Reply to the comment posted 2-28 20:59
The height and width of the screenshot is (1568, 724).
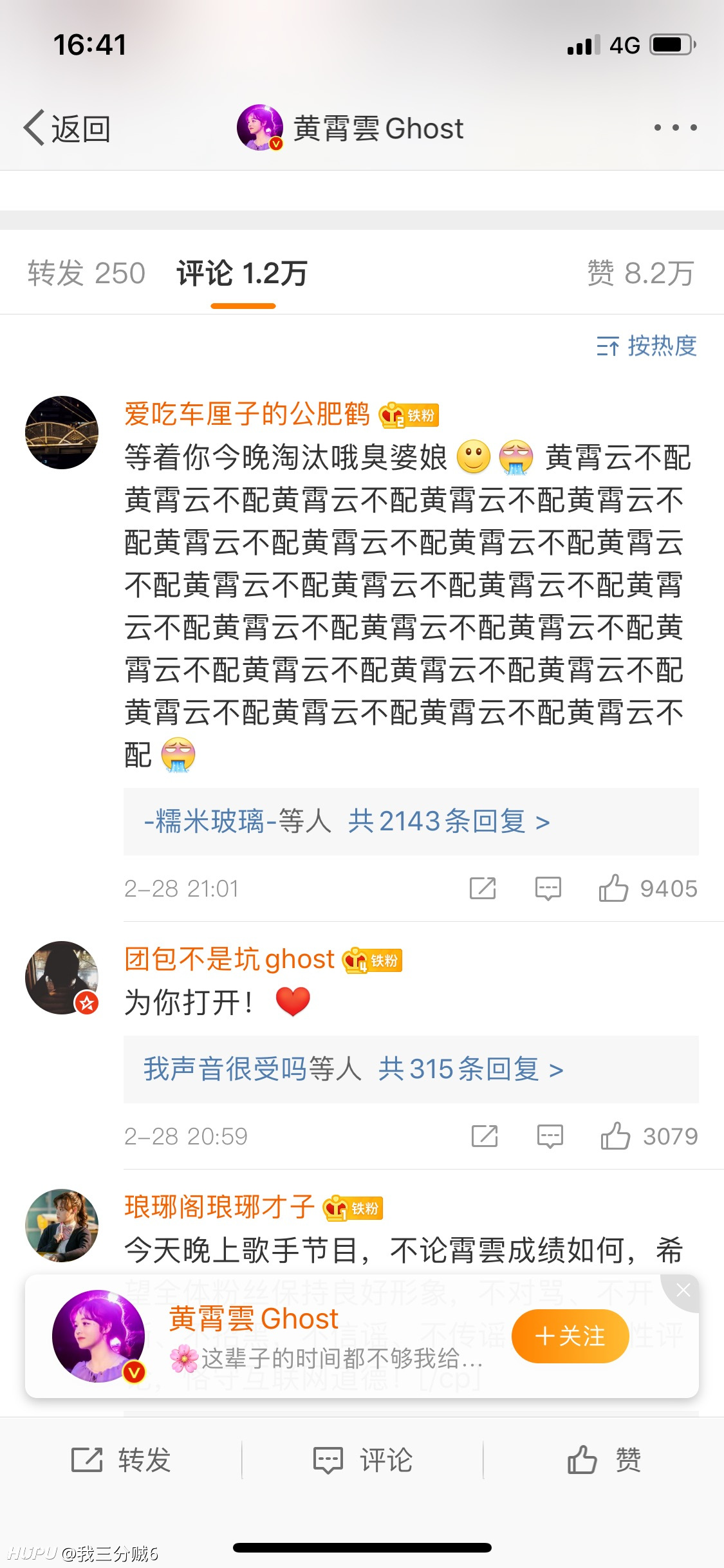(550, 1136)
